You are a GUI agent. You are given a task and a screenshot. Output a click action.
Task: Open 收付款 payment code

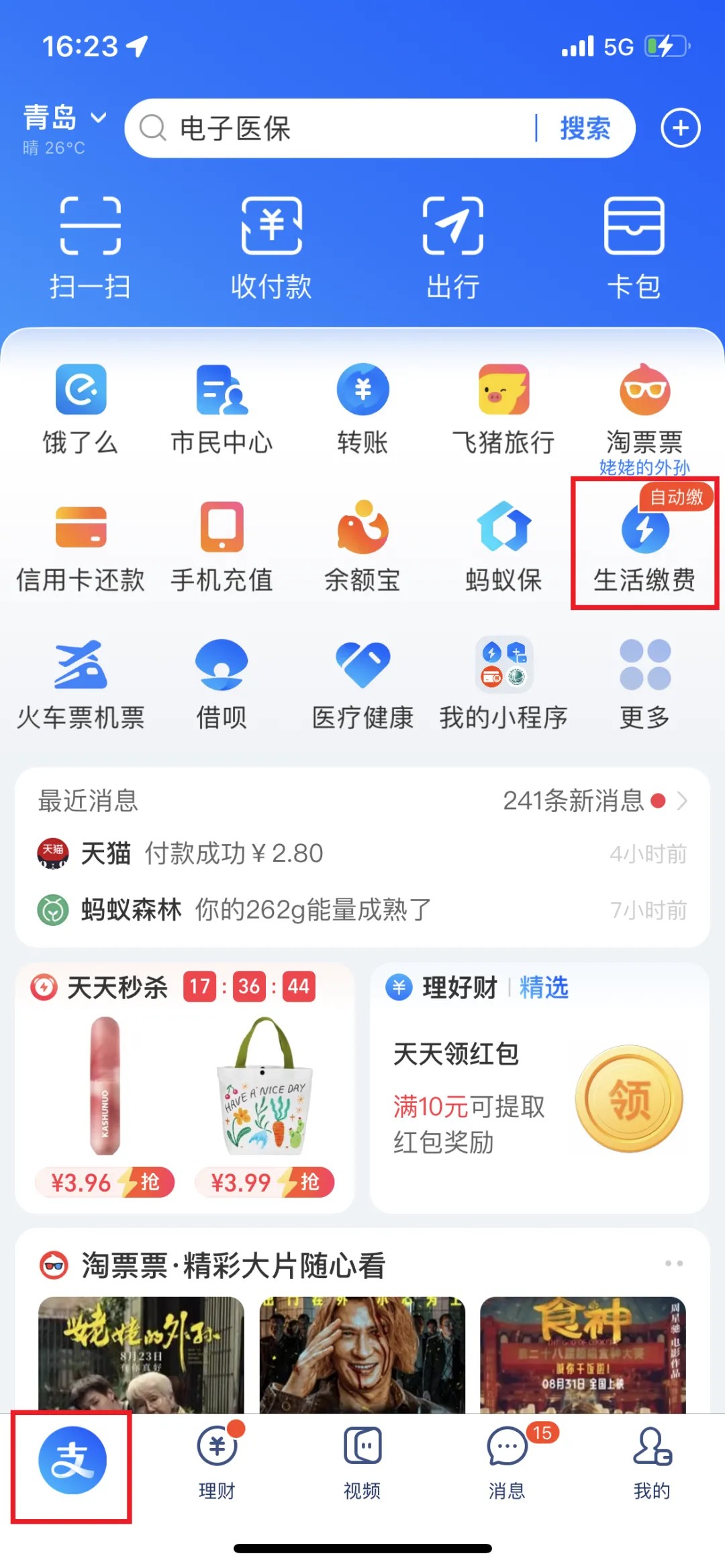271,246
